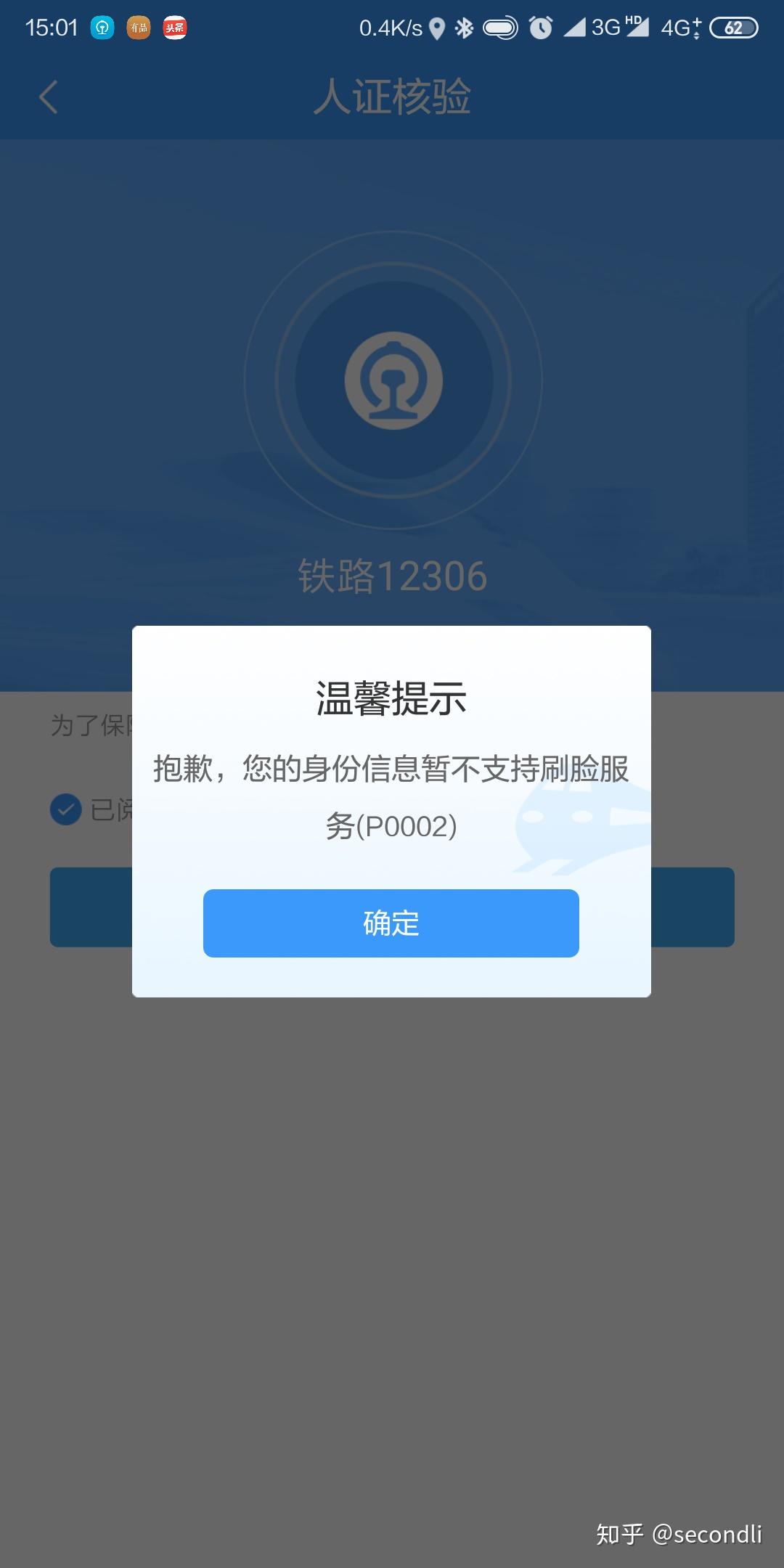Image resolution: width=784 pixels, height=1568 pixels.
Task: Collapse the 温馨提示 dialog via 确定
Action: 391,923
